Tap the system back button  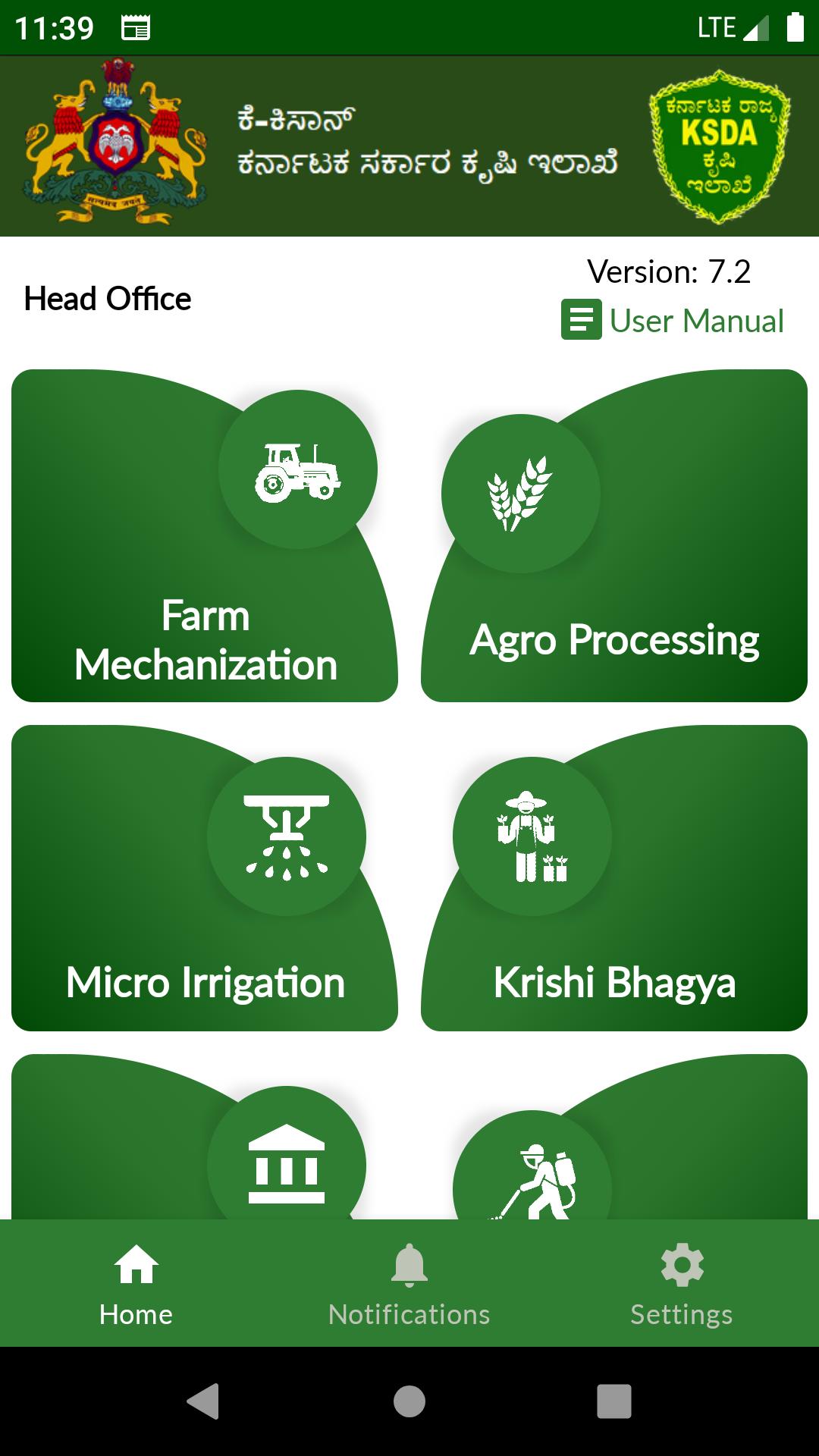pyautogui.click(x=203, y=1401)
